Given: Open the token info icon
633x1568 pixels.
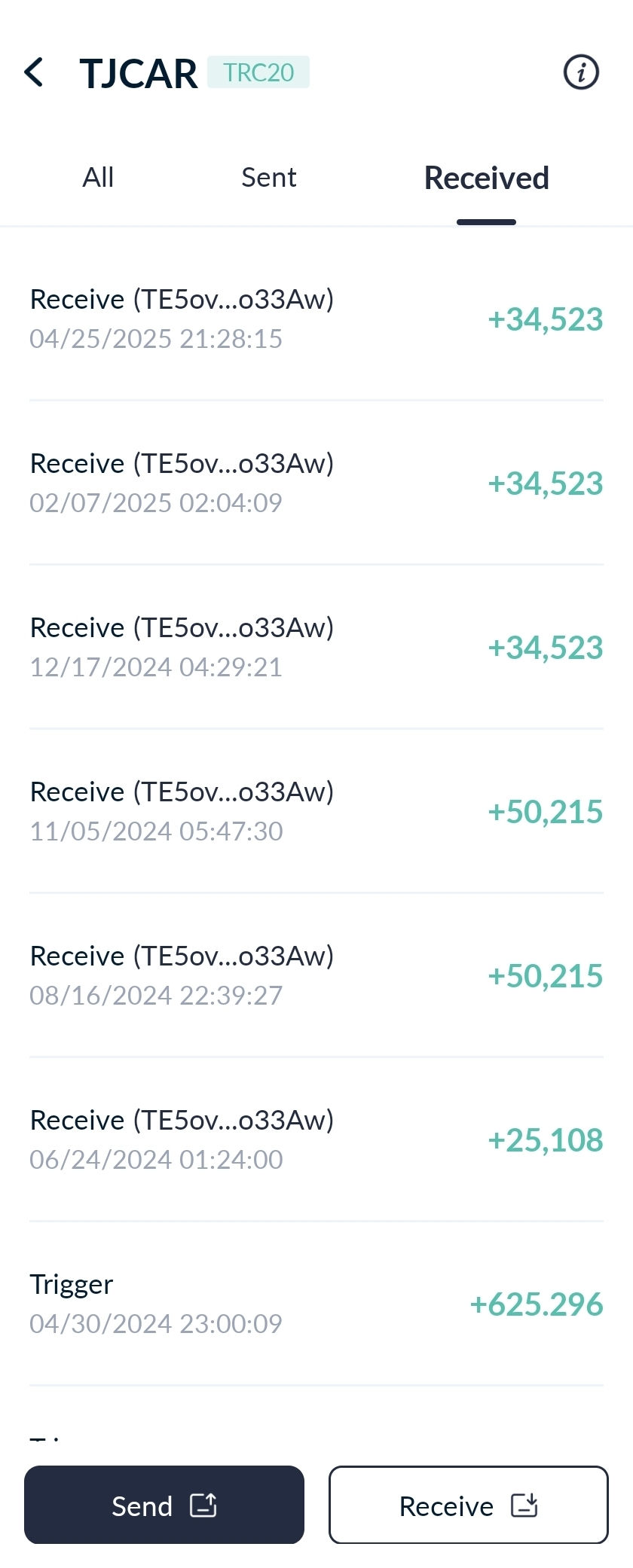Looking at the screenshot, I should click(581, 73).
